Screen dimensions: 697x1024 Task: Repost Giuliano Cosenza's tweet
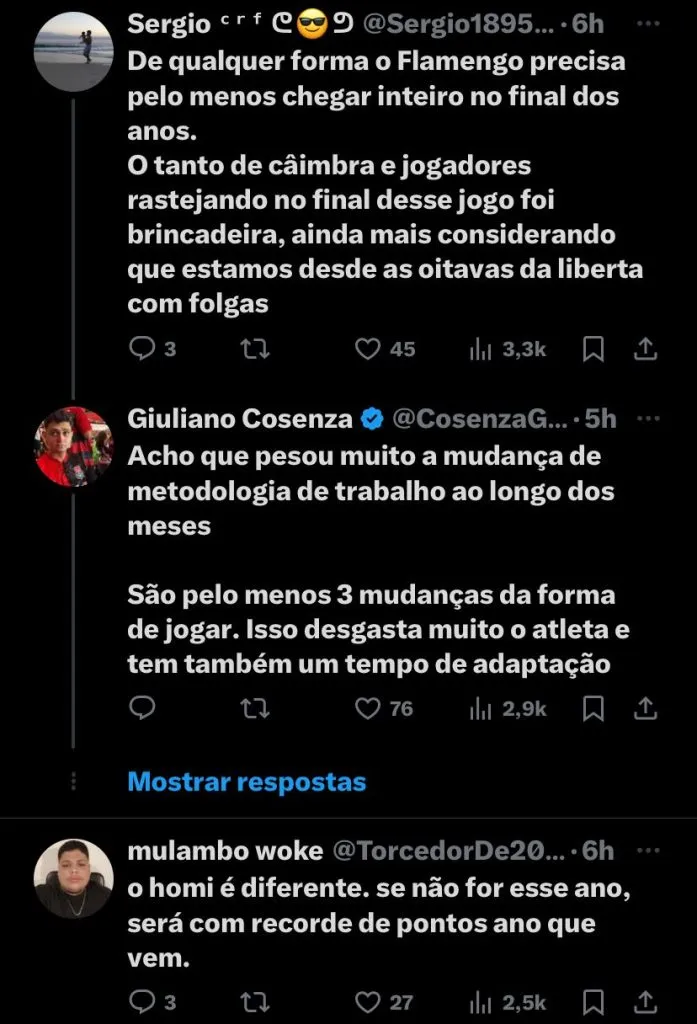(257, 708)
